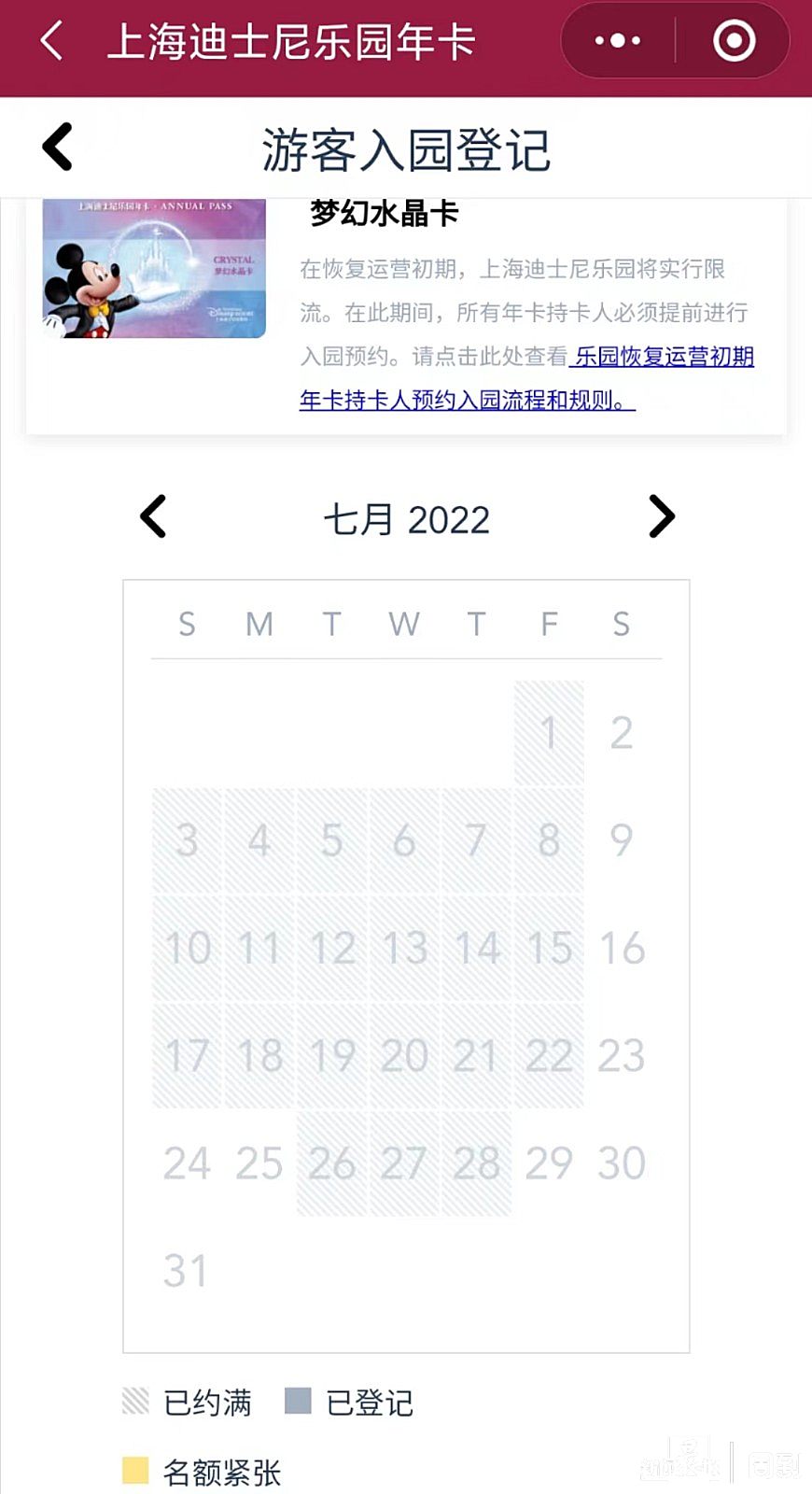Choose July 23 as the visit date
812x1494 pixels.
(x=622, y=1055)
